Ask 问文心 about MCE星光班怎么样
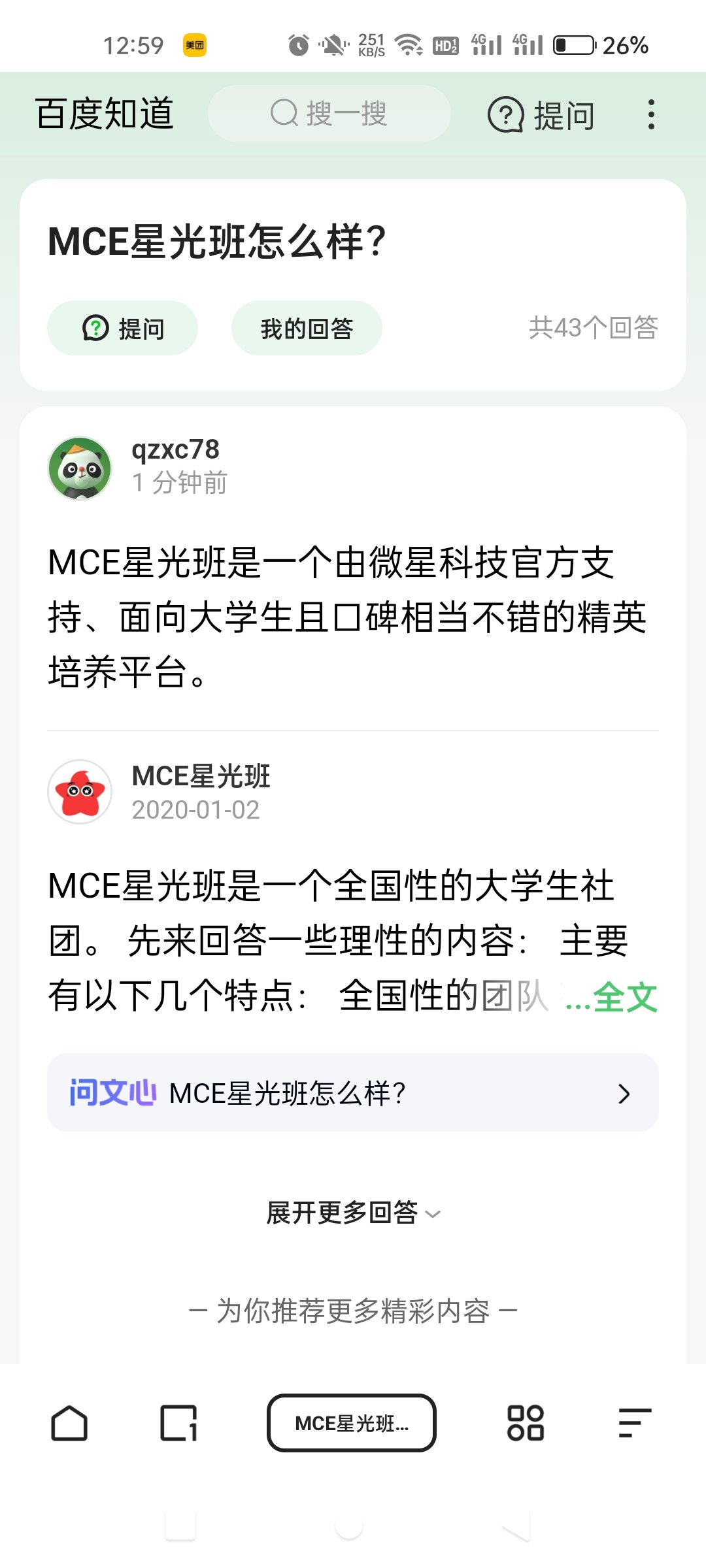Screen dimensions: 706x1568 pyautogui.click(x=353, y=1093)
